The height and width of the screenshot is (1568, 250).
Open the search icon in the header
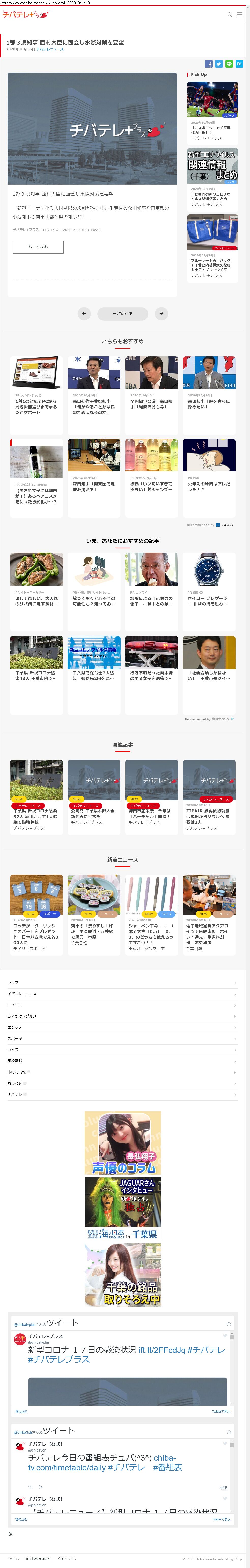(x=229, y=14)
